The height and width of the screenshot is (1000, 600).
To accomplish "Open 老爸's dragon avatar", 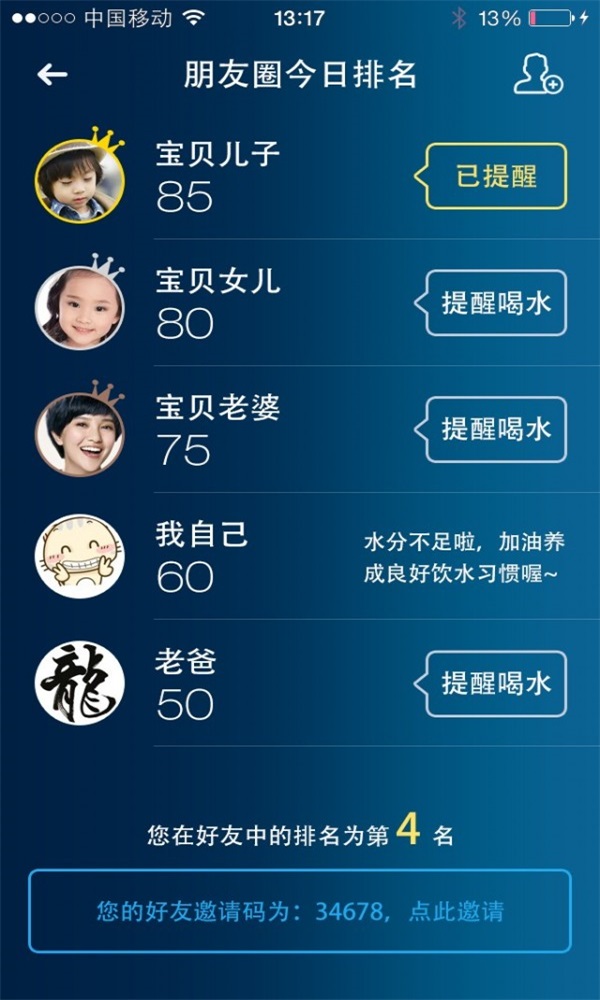I will 79,684.
